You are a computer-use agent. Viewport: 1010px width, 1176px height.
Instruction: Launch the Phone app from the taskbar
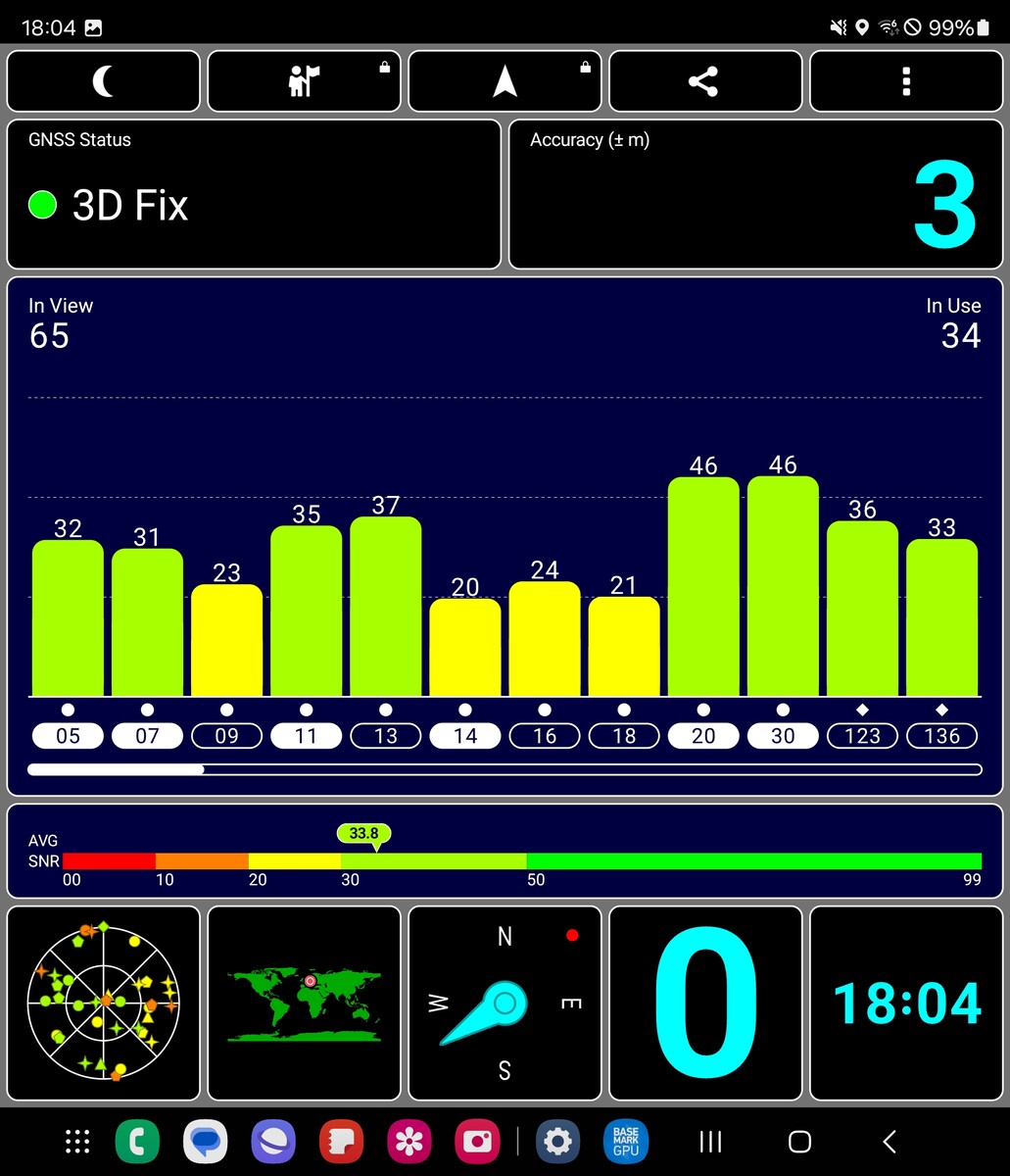tap(137, 1142)
